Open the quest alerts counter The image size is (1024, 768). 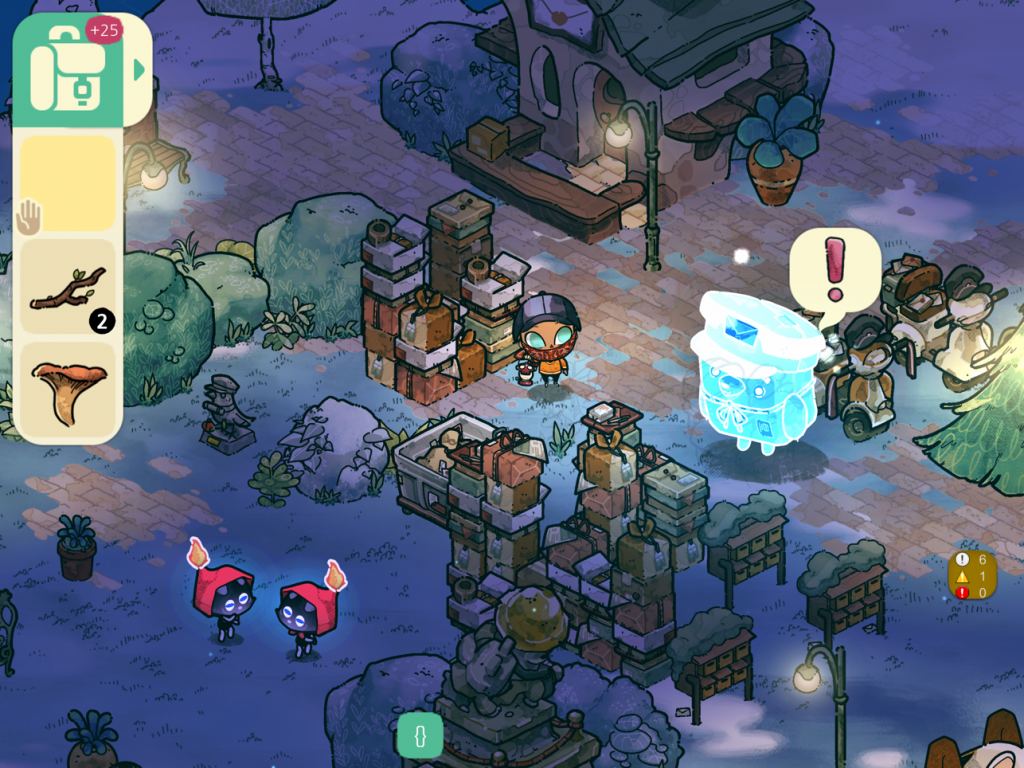coord(973,575)
